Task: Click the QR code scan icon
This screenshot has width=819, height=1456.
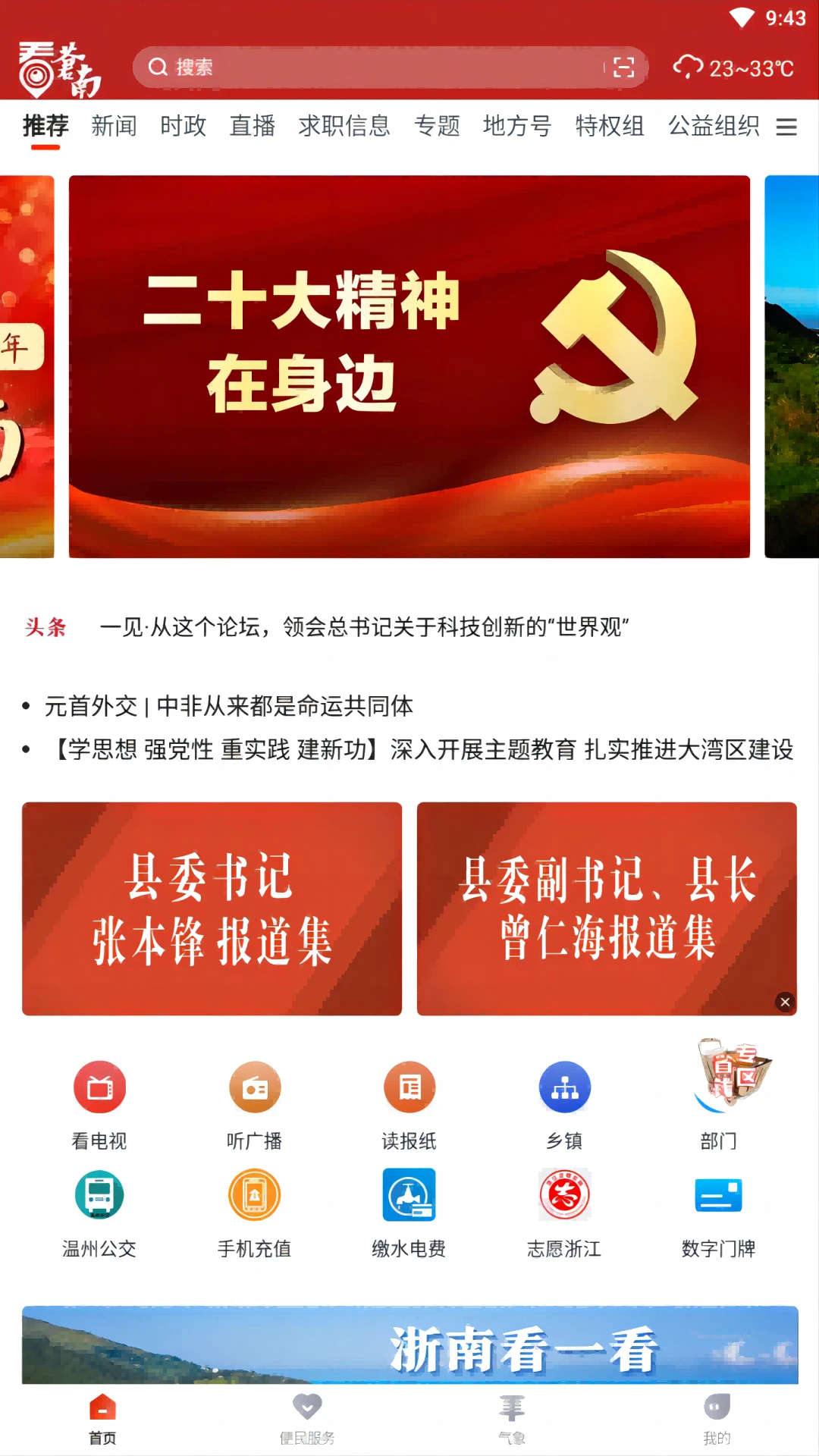Action: tap(623, 68)
